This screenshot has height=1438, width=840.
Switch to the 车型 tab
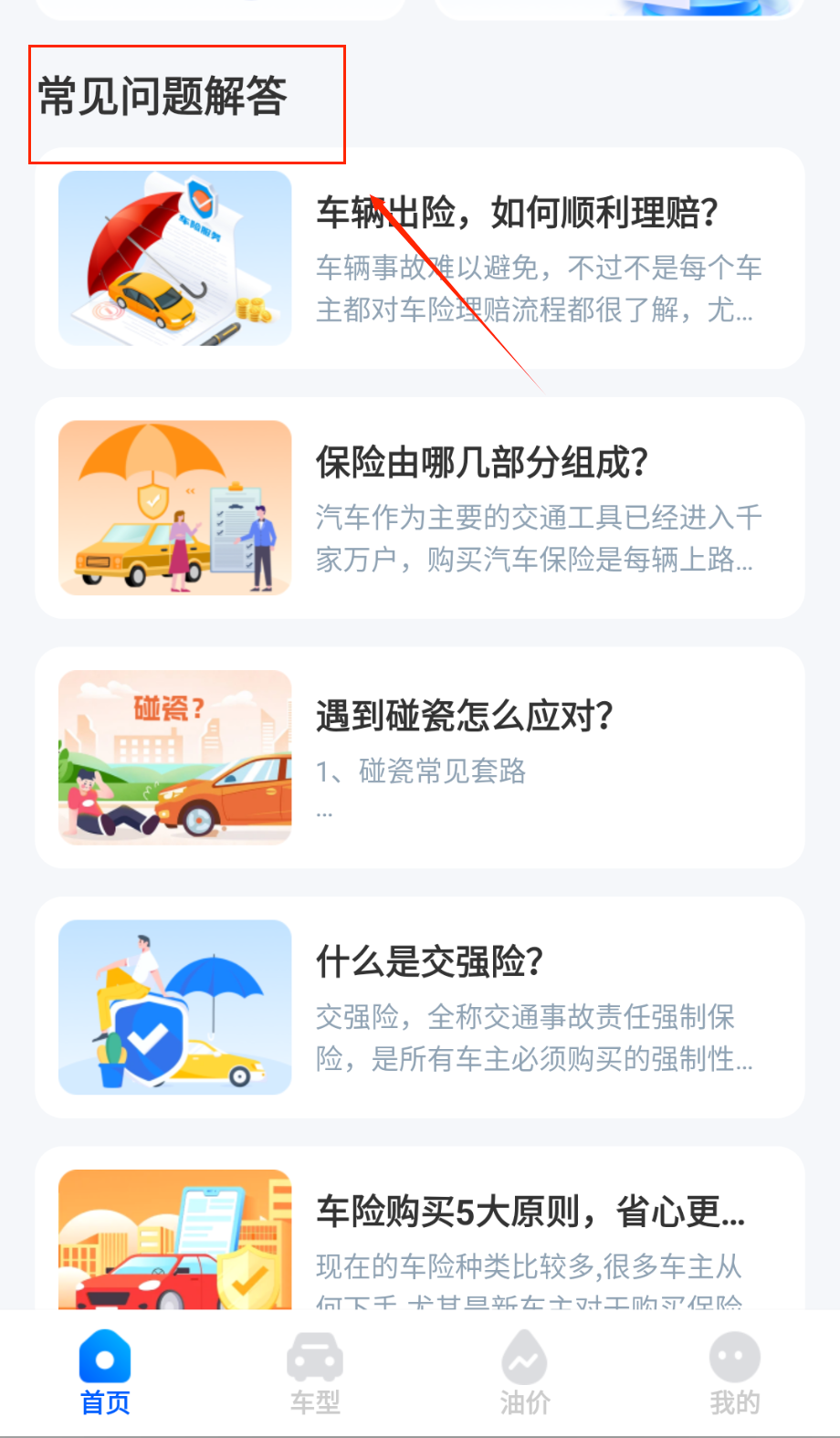point(315,1374)
